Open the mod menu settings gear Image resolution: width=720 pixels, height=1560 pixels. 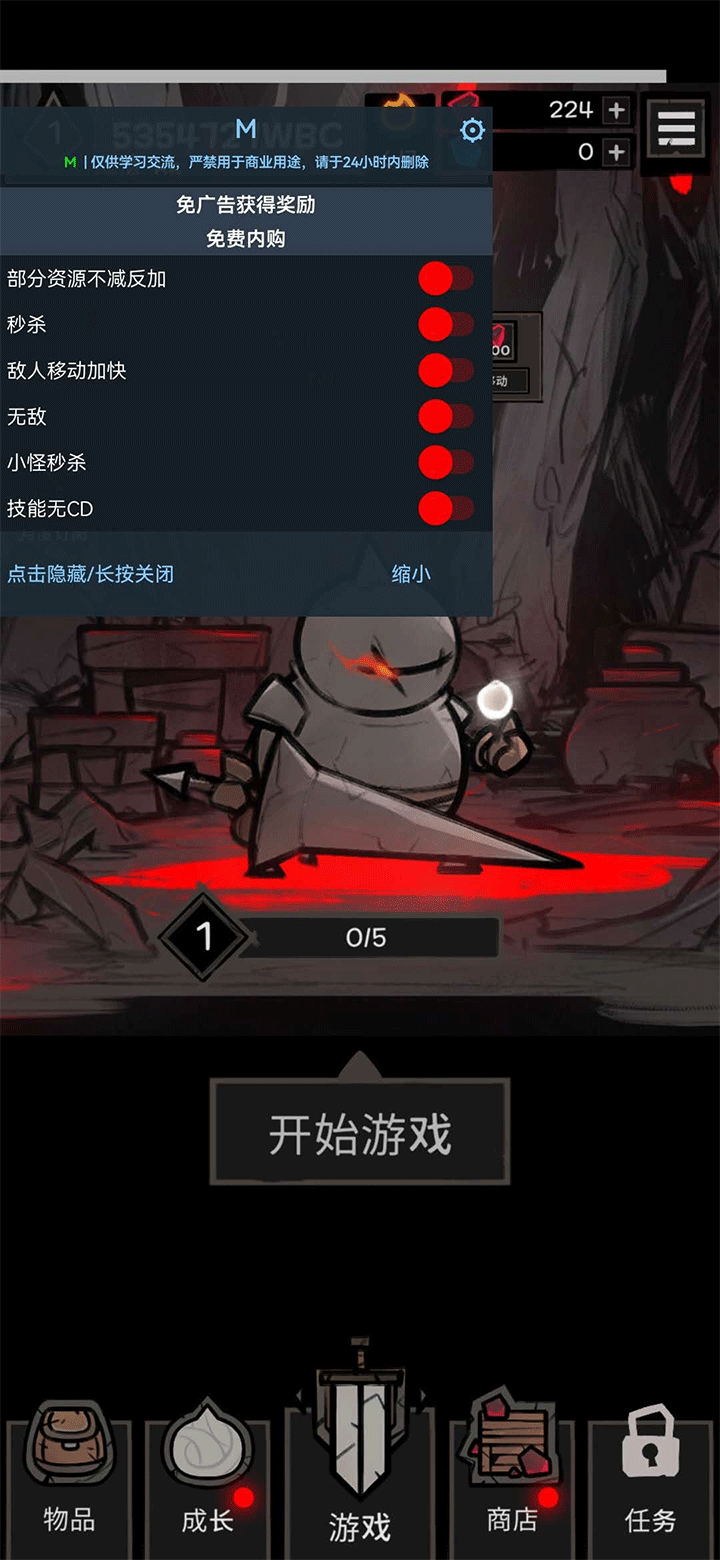pyautogui.click(x=472, y=131)
